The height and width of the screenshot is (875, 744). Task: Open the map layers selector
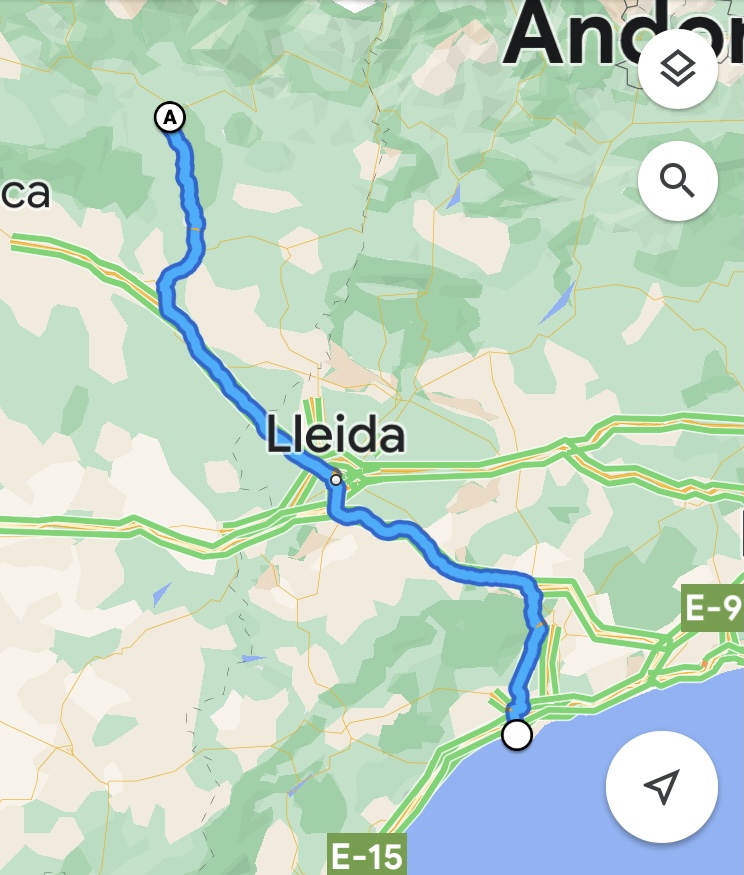click(678, 70)
